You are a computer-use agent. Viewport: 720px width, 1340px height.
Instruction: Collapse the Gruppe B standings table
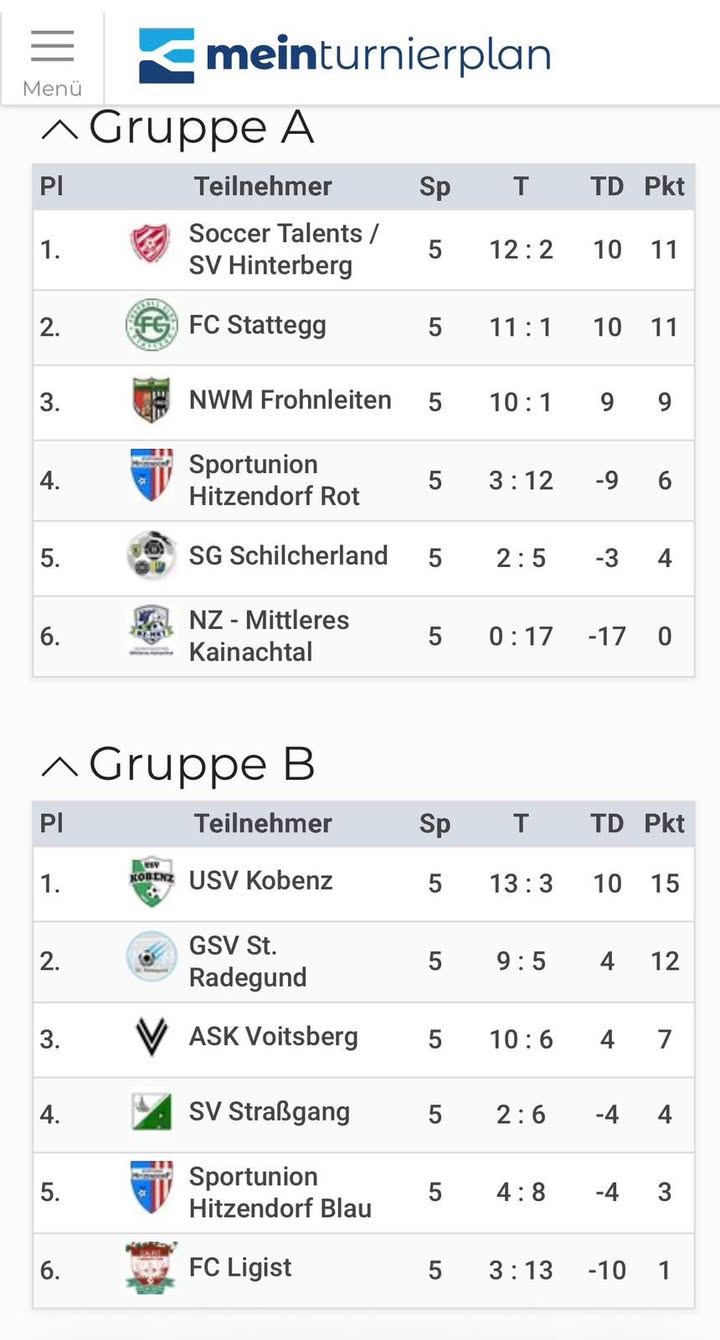[60, 766]
